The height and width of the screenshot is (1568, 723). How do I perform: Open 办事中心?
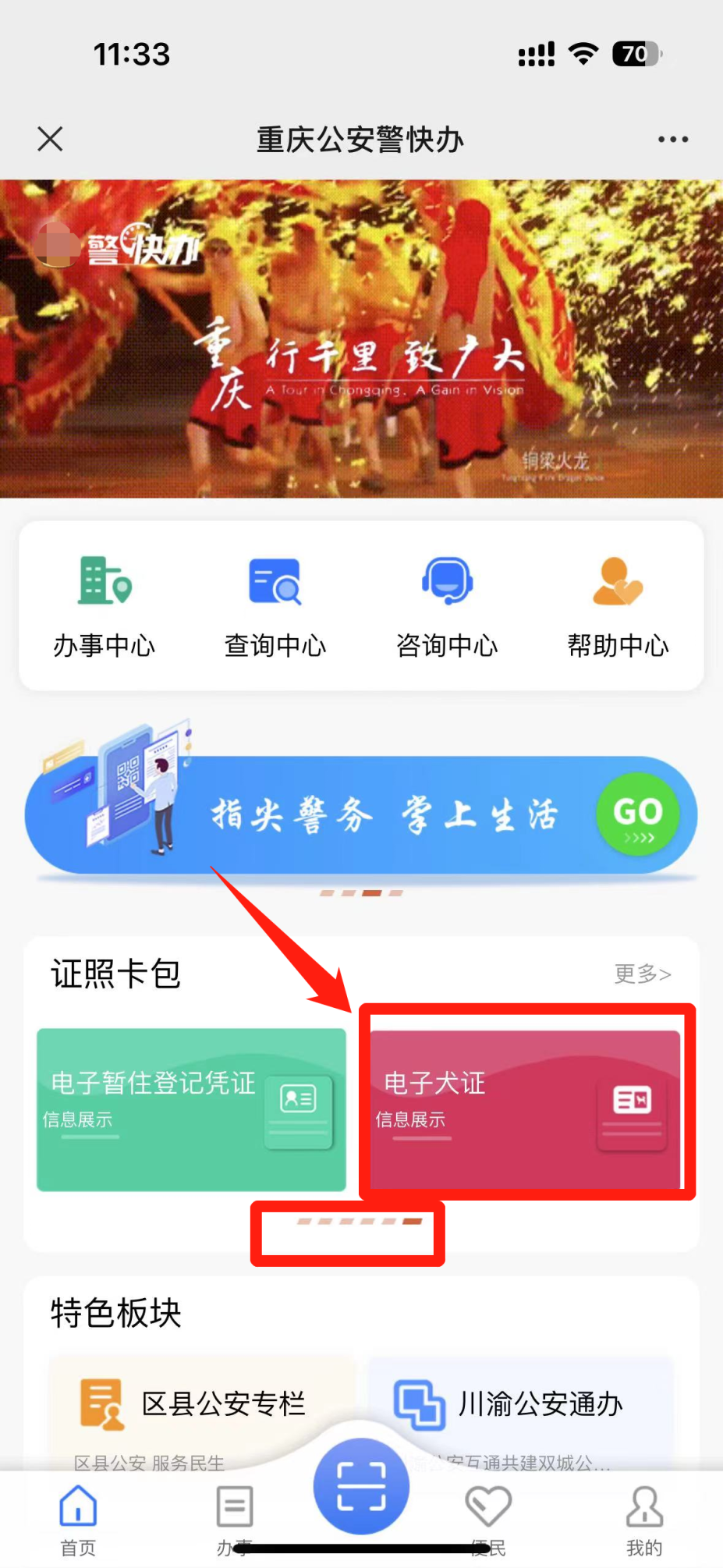[105, 606]
